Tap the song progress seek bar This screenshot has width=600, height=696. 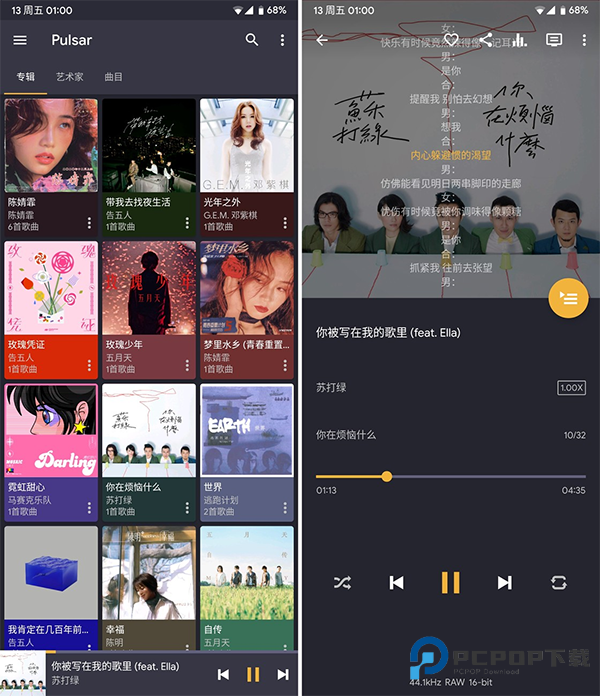click(x=450, y=476)
